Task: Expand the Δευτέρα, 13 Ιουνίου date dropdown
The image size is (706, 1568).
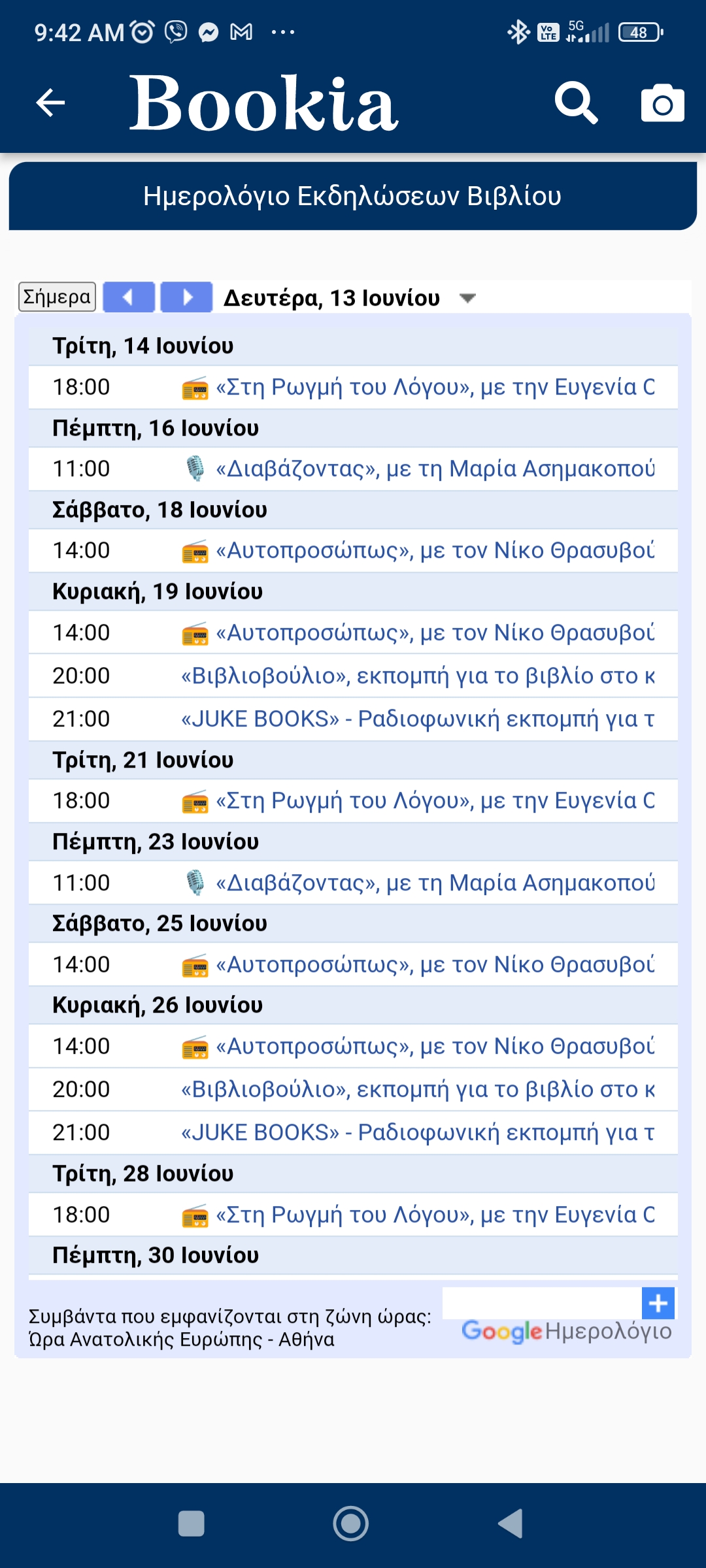Action: point(467,299)
